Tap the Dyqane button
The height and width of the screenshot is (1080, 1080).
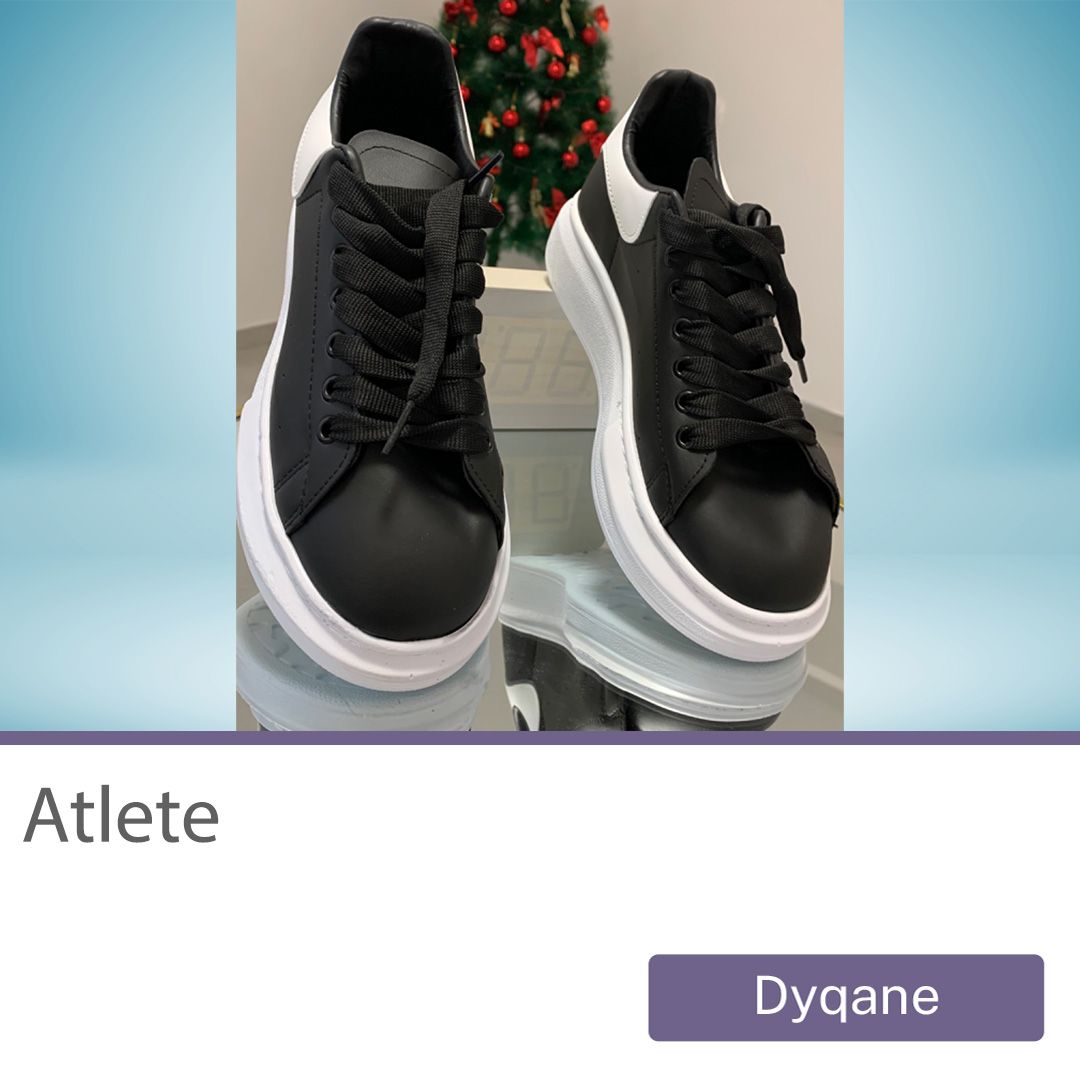pos(846,997)
